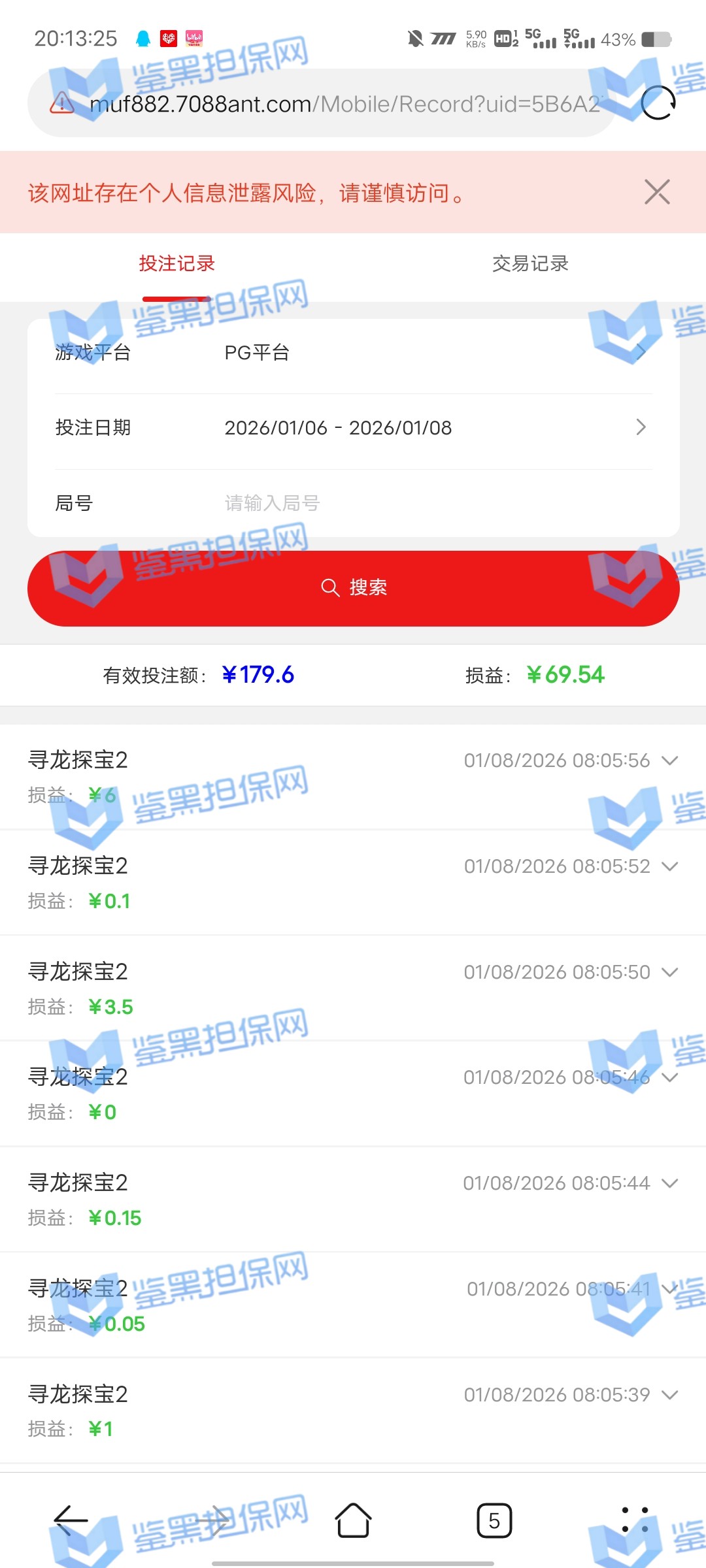Switch to the 交易记录 tab

point(529,264)
